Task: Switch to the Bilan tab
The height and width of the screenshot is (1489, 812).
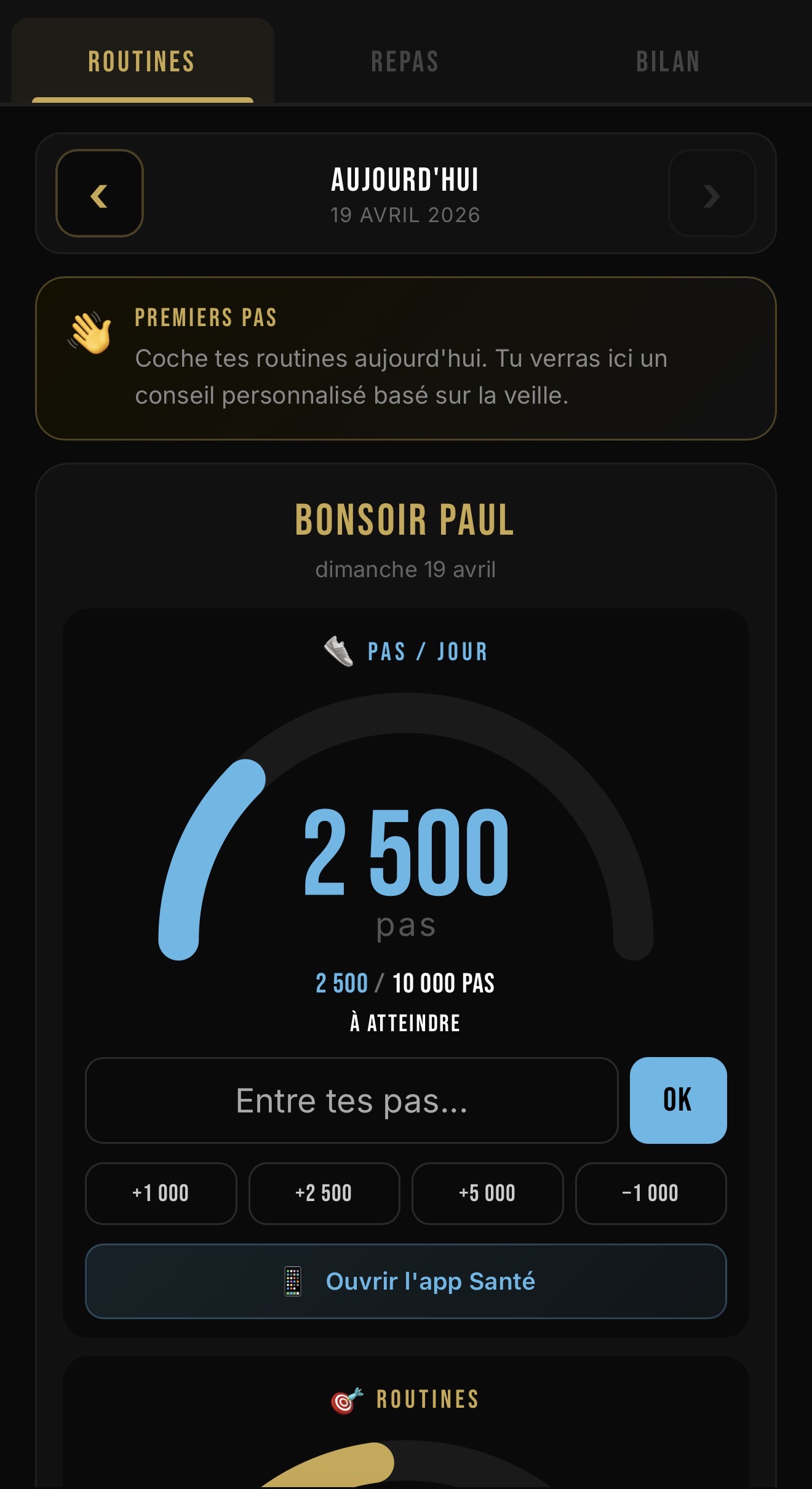Action: (667, 62)
